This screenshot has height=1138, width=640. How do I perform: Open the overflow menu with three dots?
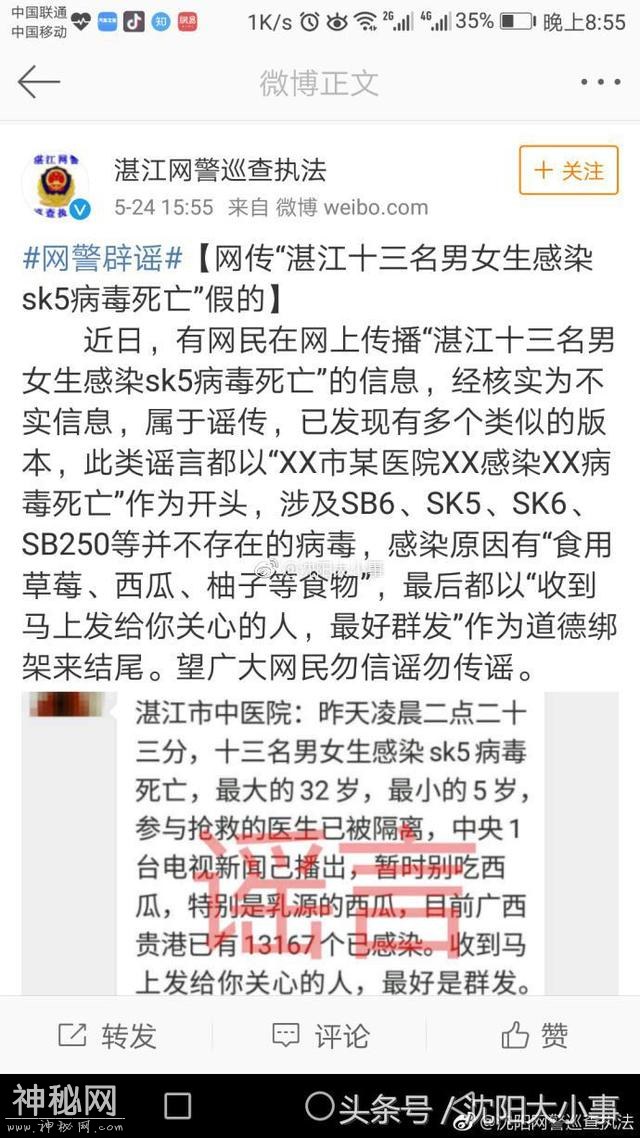click(600, 82)
